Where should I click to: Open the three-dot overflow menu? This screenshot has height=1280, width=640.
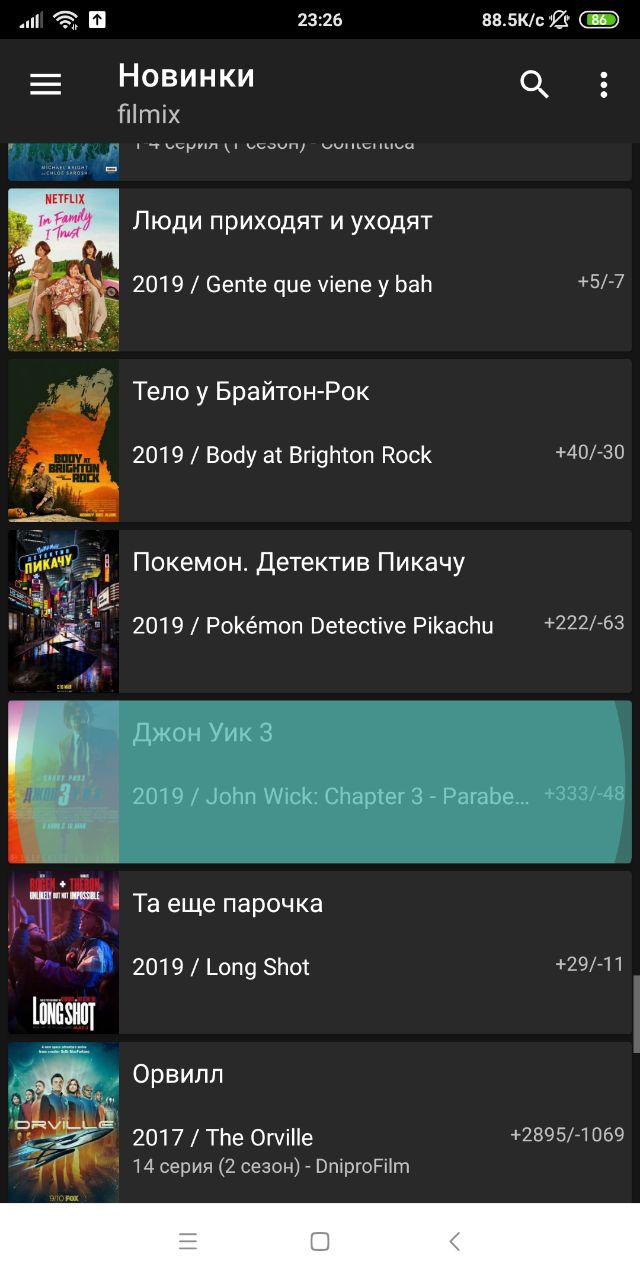click(603, 85)
